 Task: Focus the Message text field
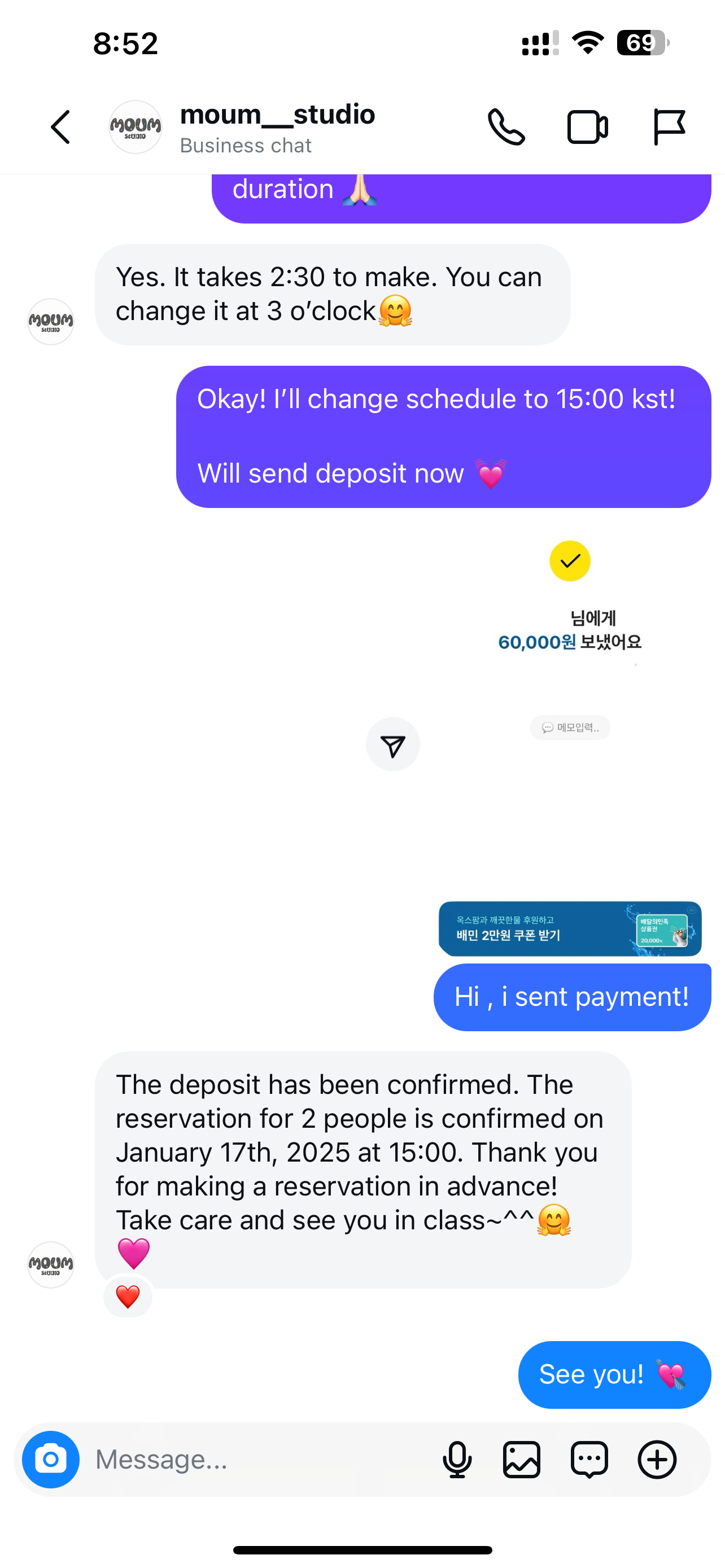click(x=256, y=1459)
